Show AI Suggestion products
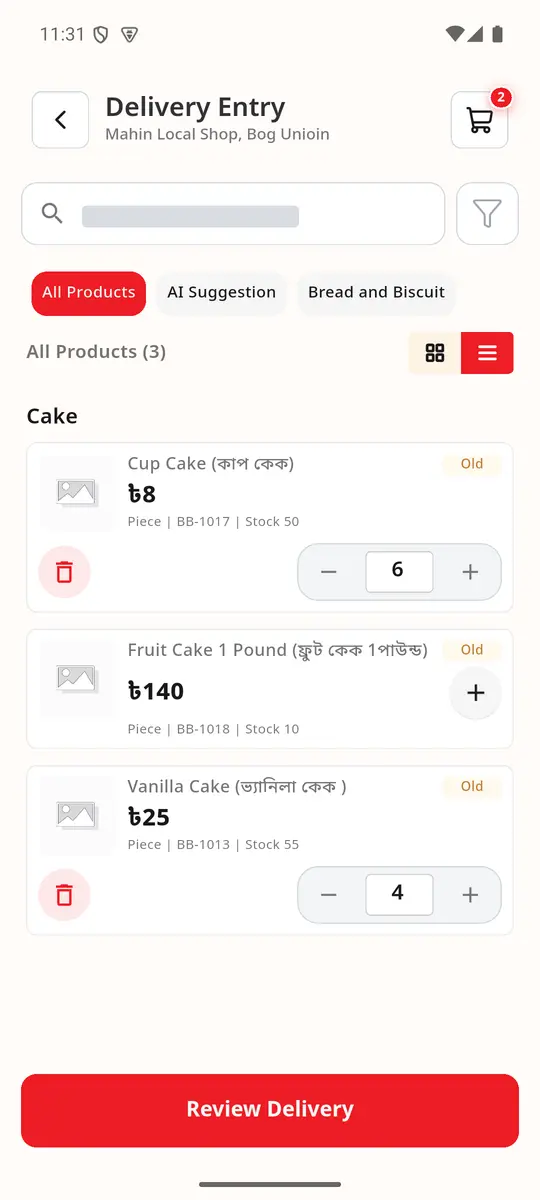The width and height of the screenshot is (540, 1200). tap(221, 293)
